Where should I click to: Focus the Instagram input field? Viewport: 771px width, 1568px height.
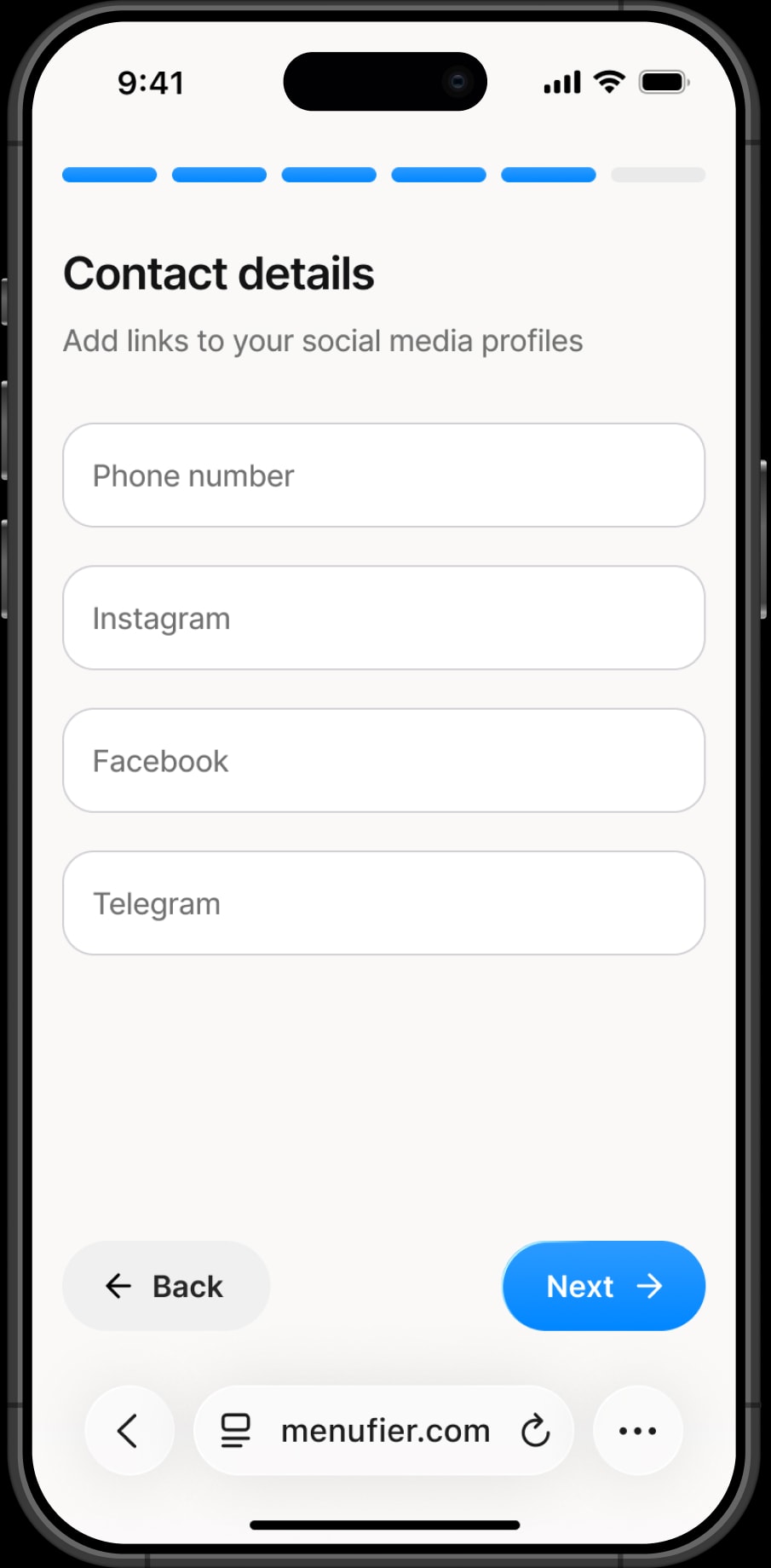click(383, 618)
